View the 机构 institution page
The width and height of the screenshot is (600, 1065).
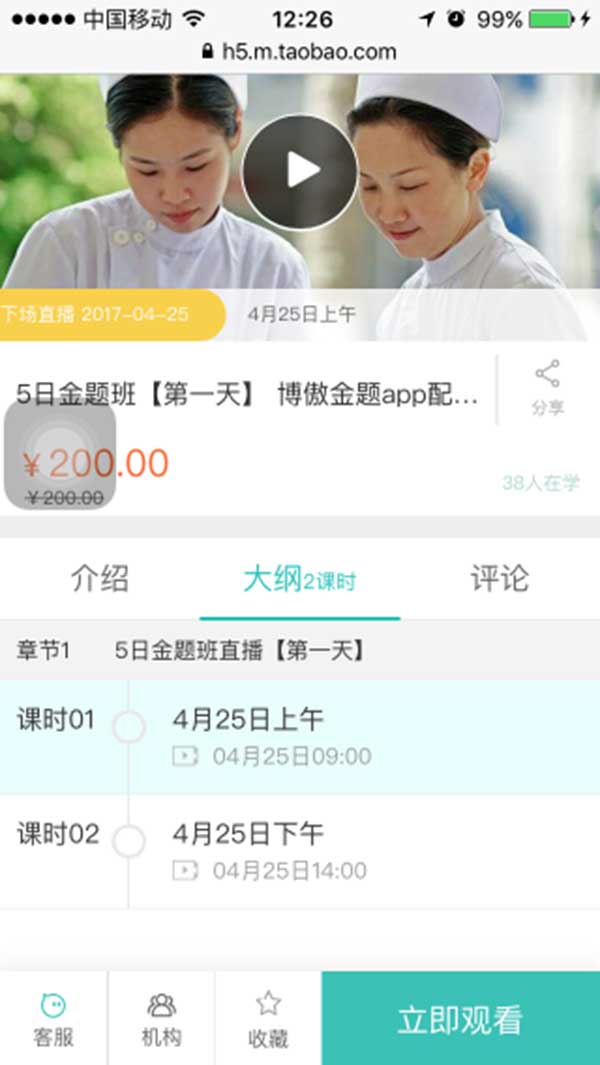coord(161,1019)
